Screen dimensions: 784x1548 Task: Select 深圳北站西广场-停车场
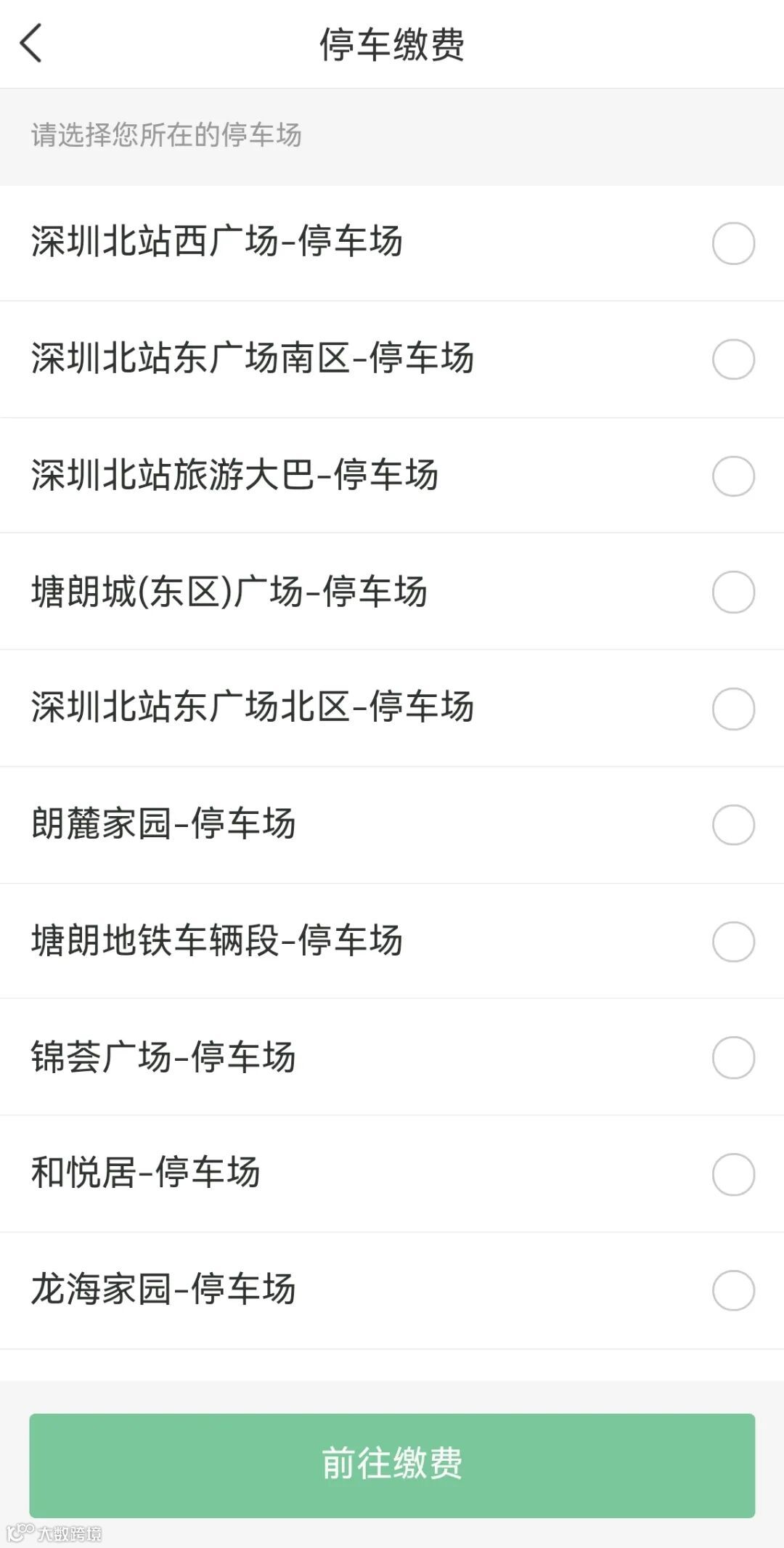pyautogui.click(x=733, y=243)
